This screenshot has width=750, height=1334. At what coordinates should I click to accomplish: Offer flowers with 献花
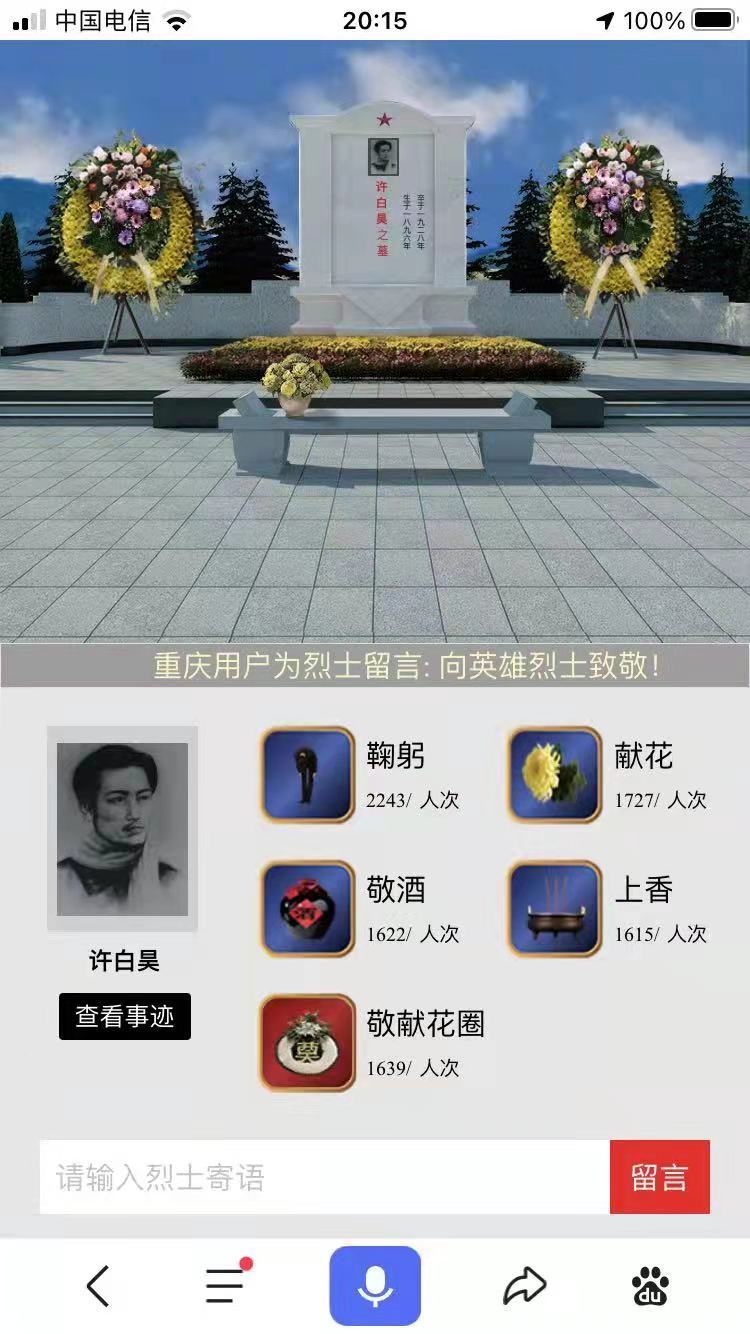coord(555,775)
